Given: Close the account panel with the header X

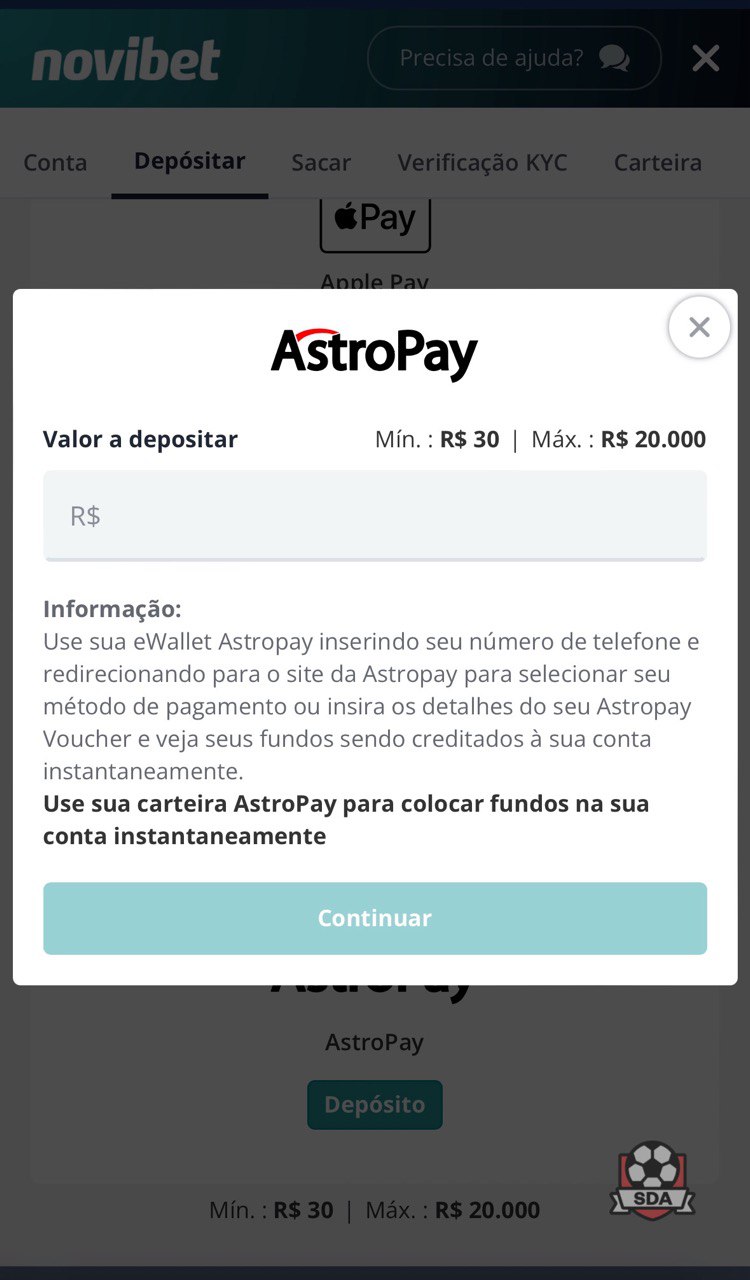Looking at the screenshot, I should point(706,59).
